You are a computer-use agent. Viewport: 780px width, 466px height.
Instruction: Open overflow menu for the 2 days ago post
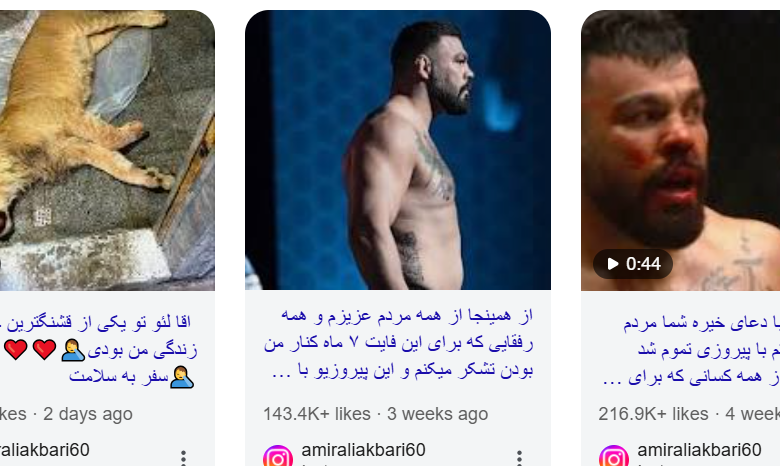(x=183, y=458)
